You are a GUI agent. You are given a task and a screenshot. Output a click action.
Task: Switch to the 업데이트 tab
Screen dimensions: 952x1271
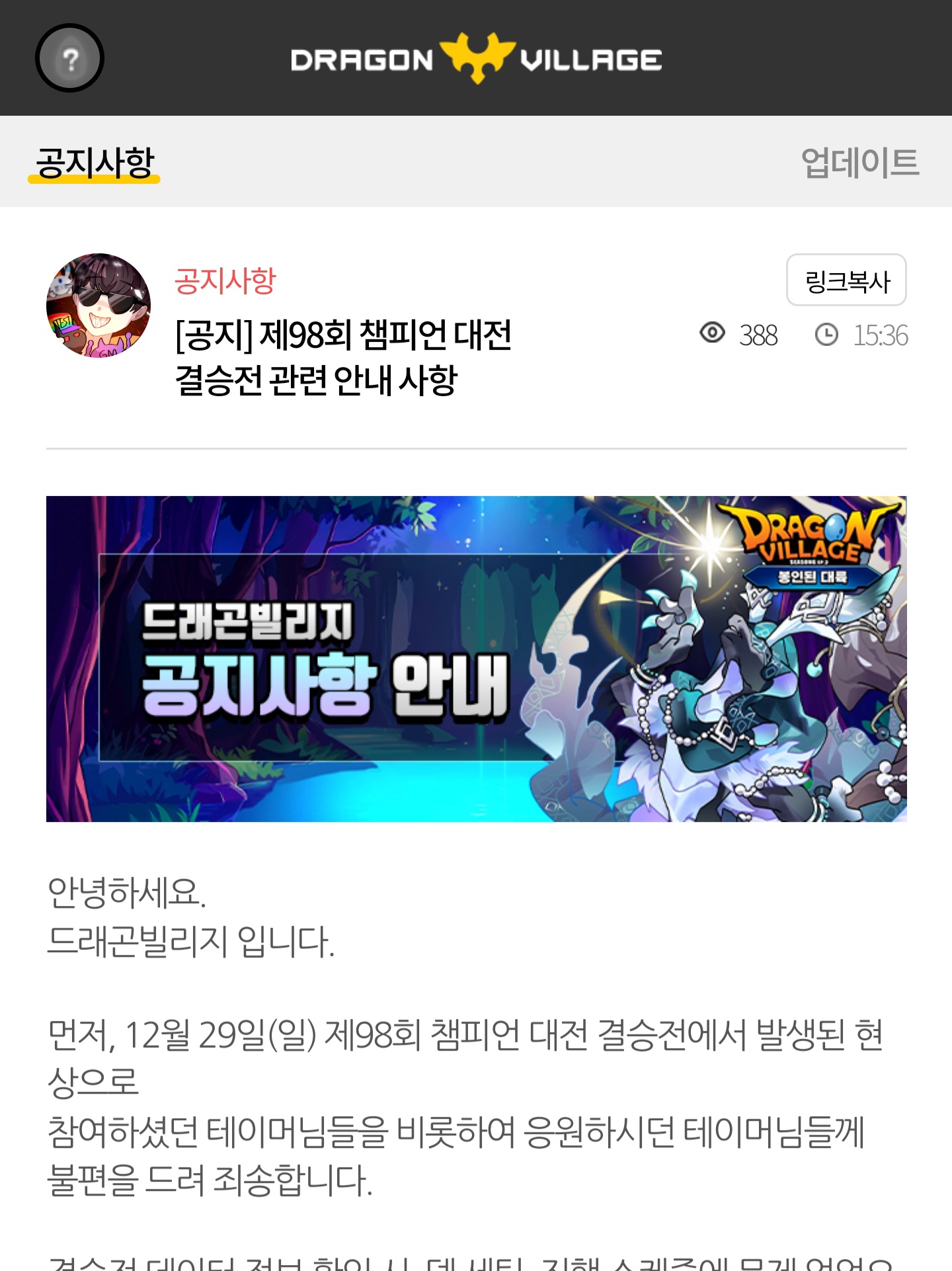pos(859,162)
